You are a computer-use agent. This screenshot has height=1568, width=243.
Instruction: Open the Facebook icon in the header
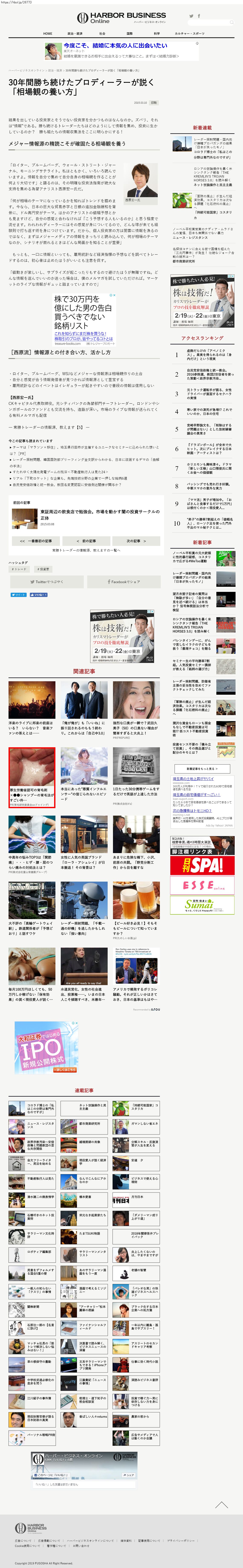click(x=198, y=16)
